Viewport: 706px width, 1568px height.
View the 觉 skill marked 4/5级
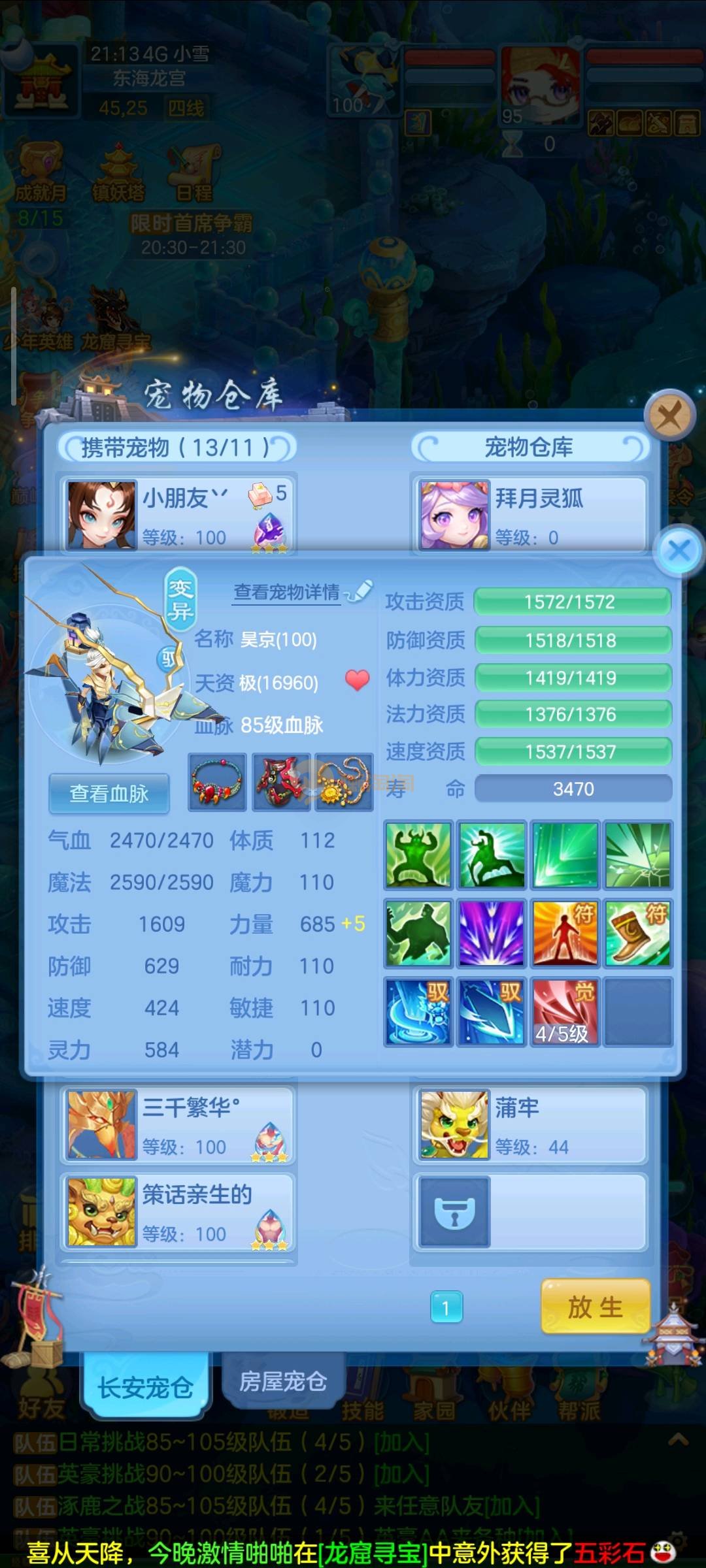565,1011
